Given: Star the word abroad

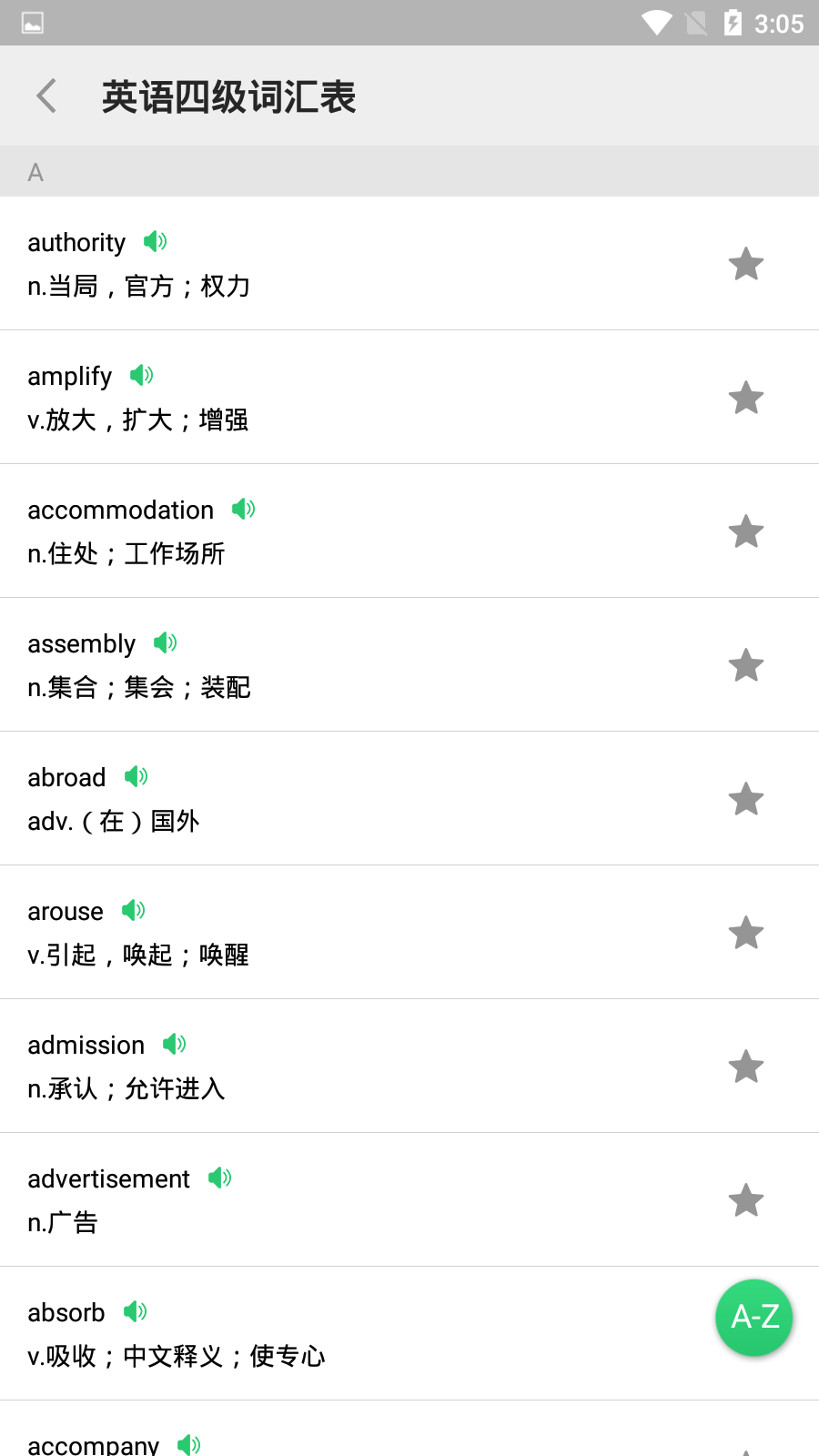Looking at the screenshot, I should tap(746, 799).
